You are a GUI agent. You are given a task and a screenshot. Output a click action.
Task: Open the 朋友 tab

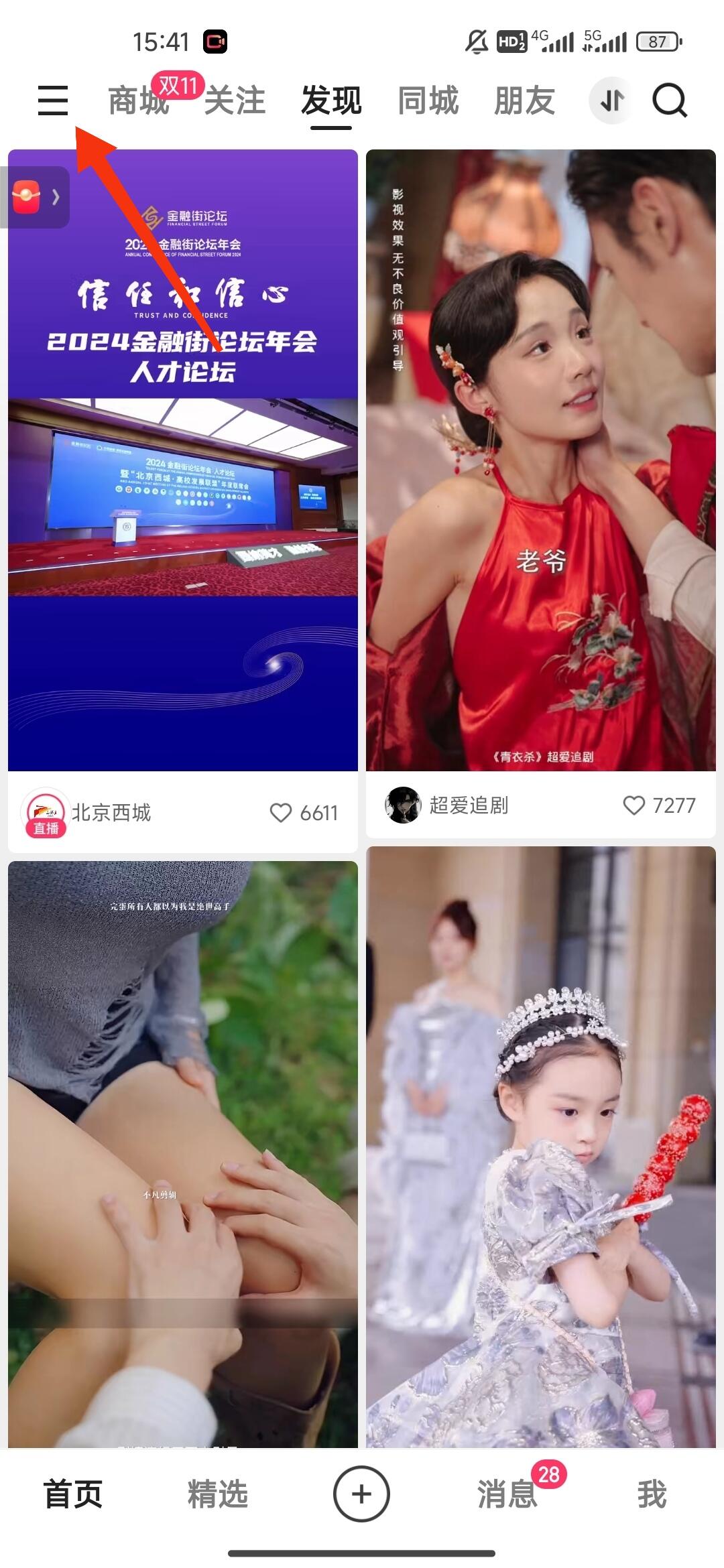(x=524, y=101)
